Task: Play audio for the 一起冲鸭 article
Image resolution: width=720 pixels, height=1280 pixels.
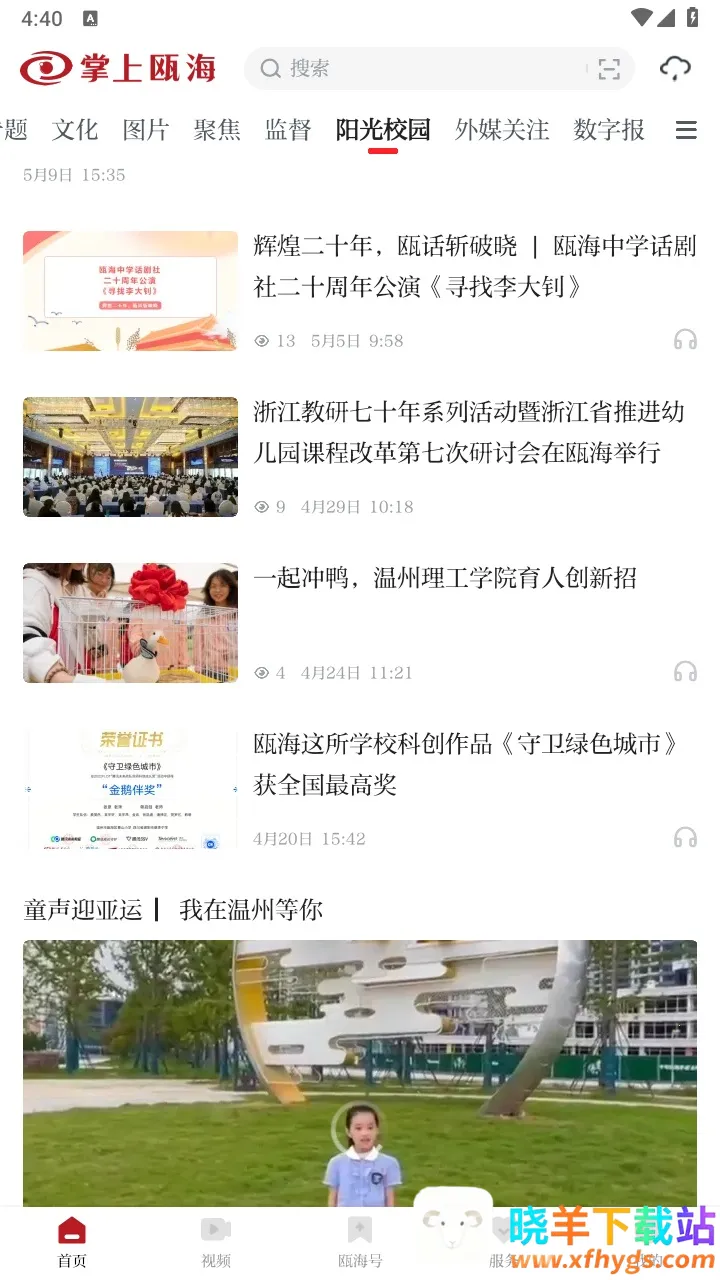Action: pos(685,672)
